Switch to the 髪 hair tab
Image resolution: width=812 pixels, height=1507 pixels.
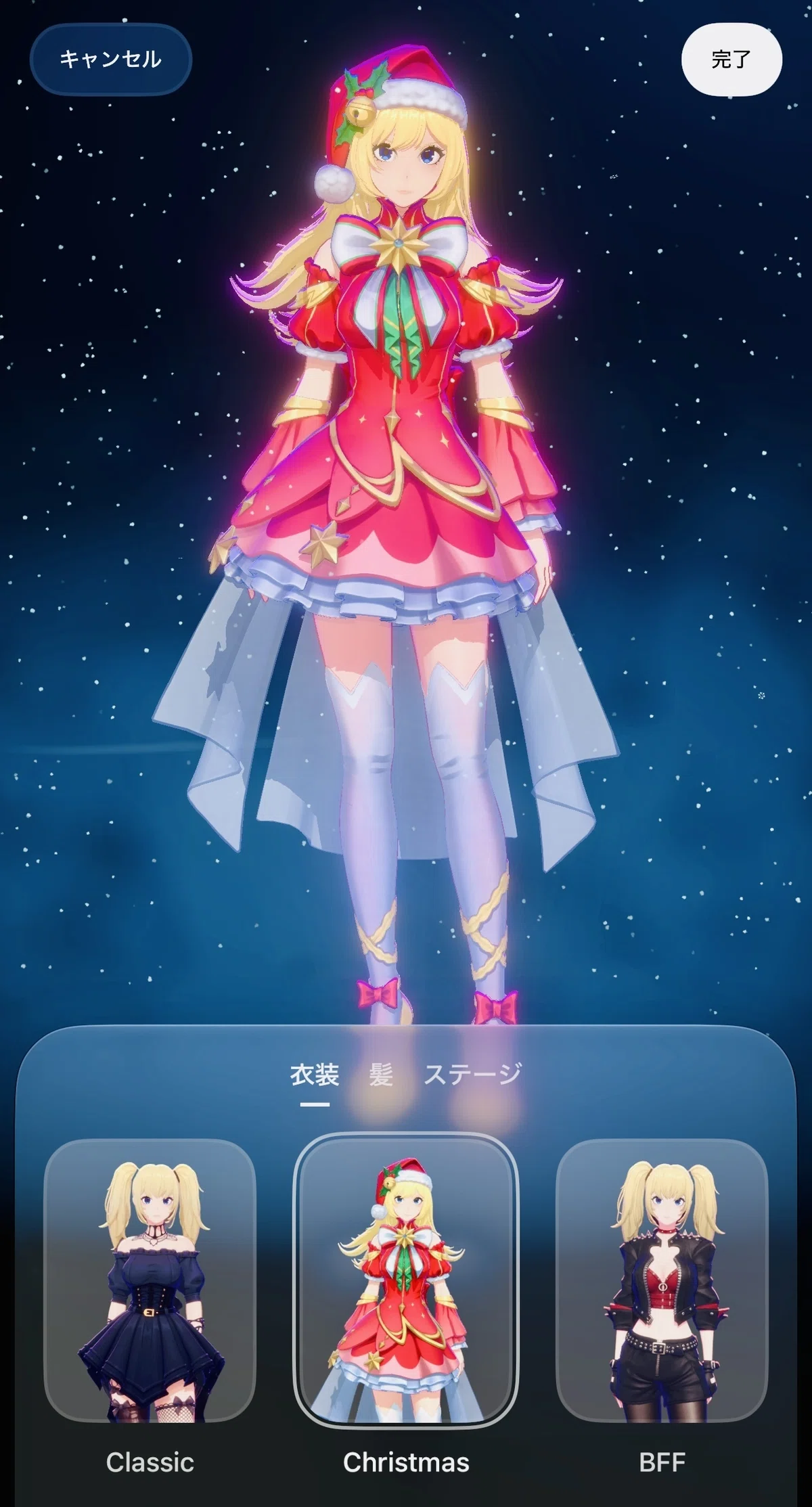[x=381, y=1074]
